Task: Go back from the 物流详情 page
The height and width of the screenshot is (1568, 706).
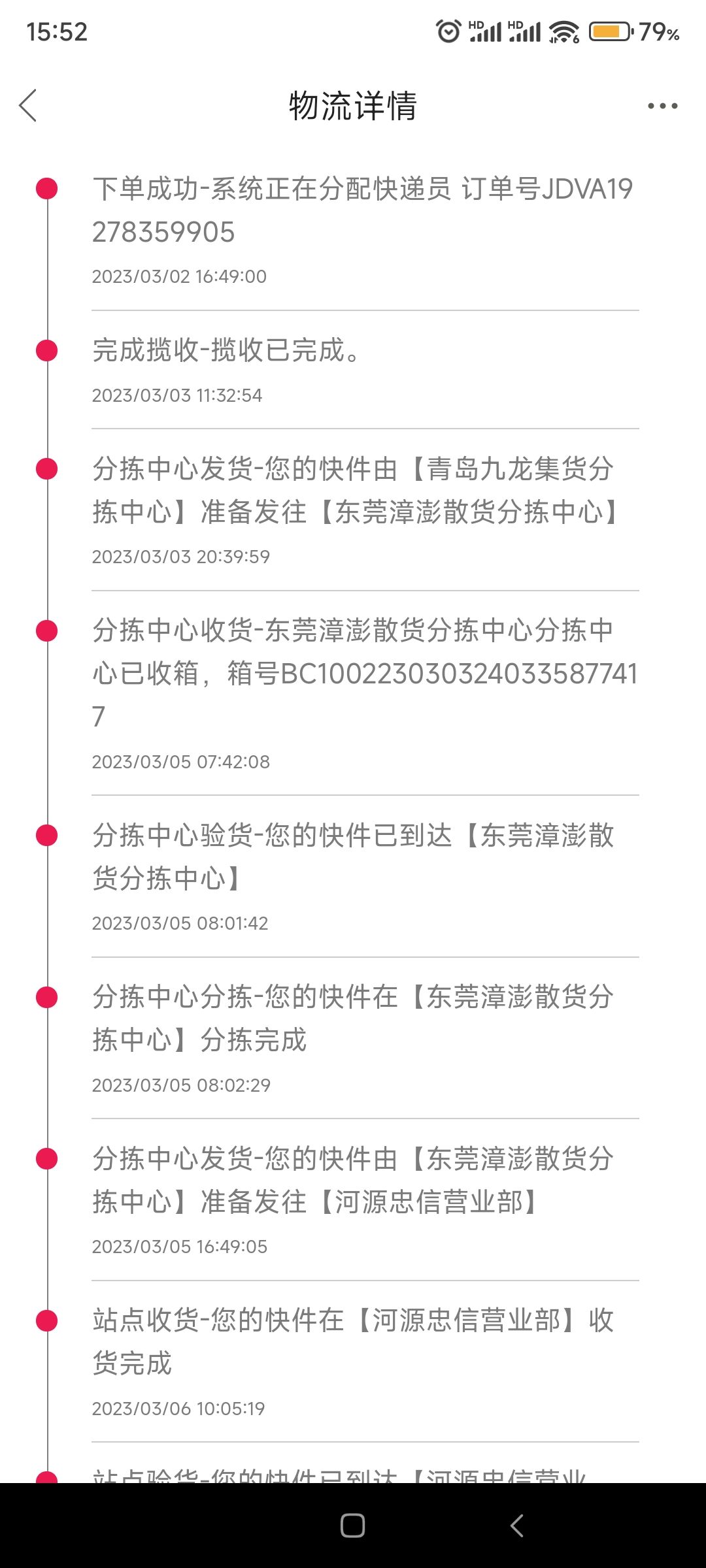Action: point(28,106)
